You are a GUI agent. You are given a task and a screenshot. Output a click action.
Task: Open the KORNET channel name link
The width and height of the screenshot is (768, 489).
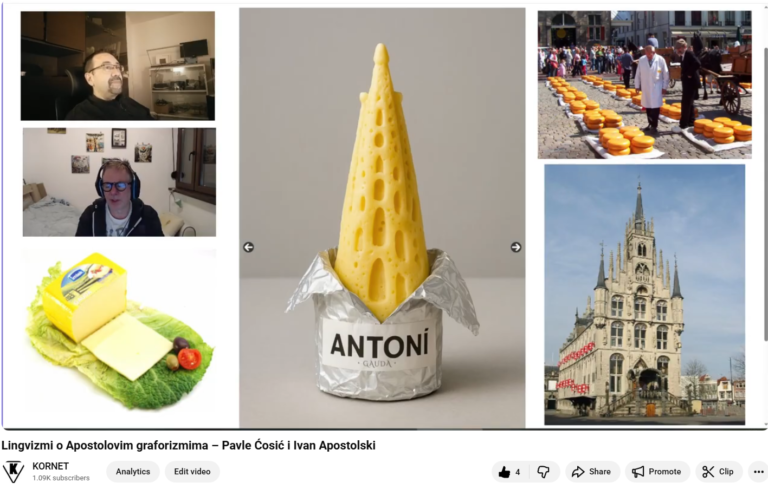point(51,466)
